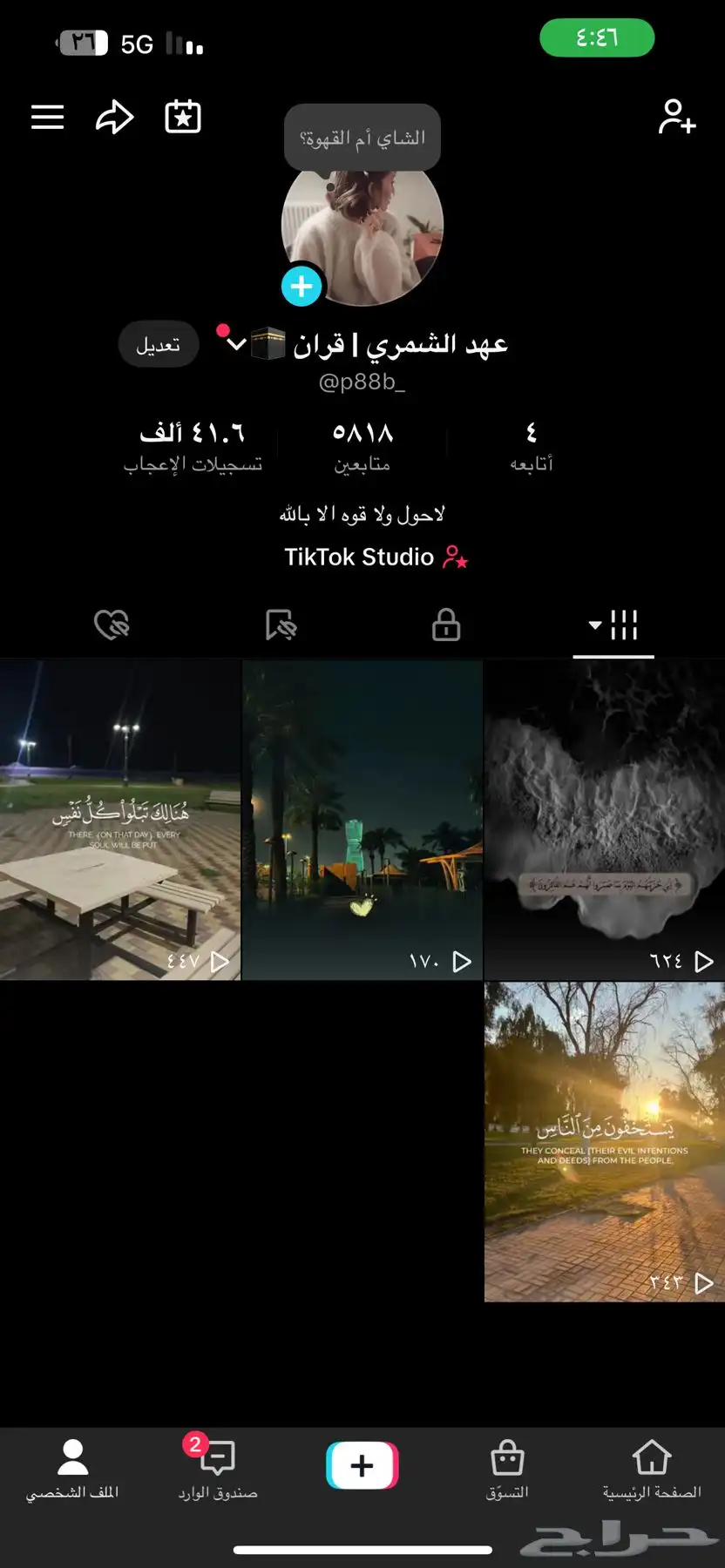
Task: Expand the account switcher chevron
Action: point(236,344)
